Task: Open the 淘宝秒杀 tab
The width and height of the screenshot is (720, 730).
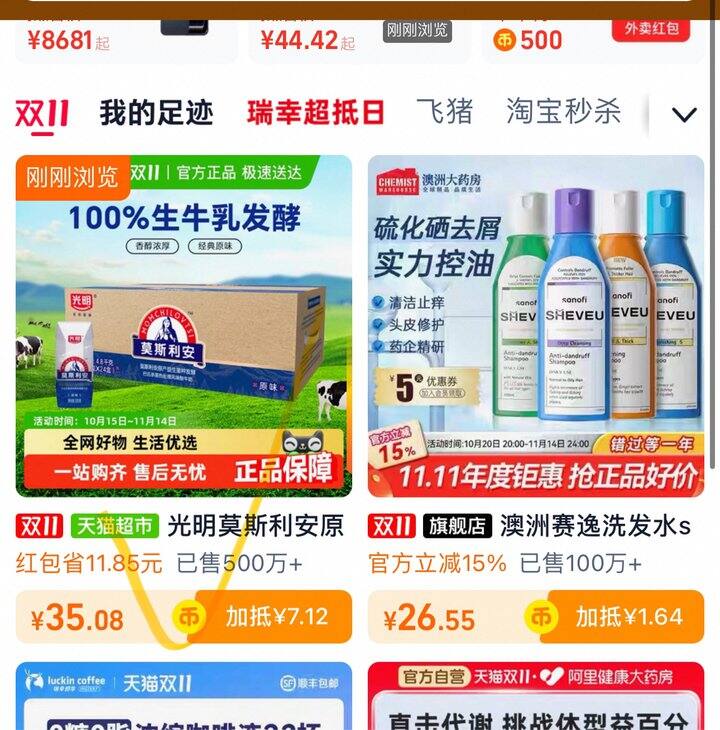Action: 563,112
